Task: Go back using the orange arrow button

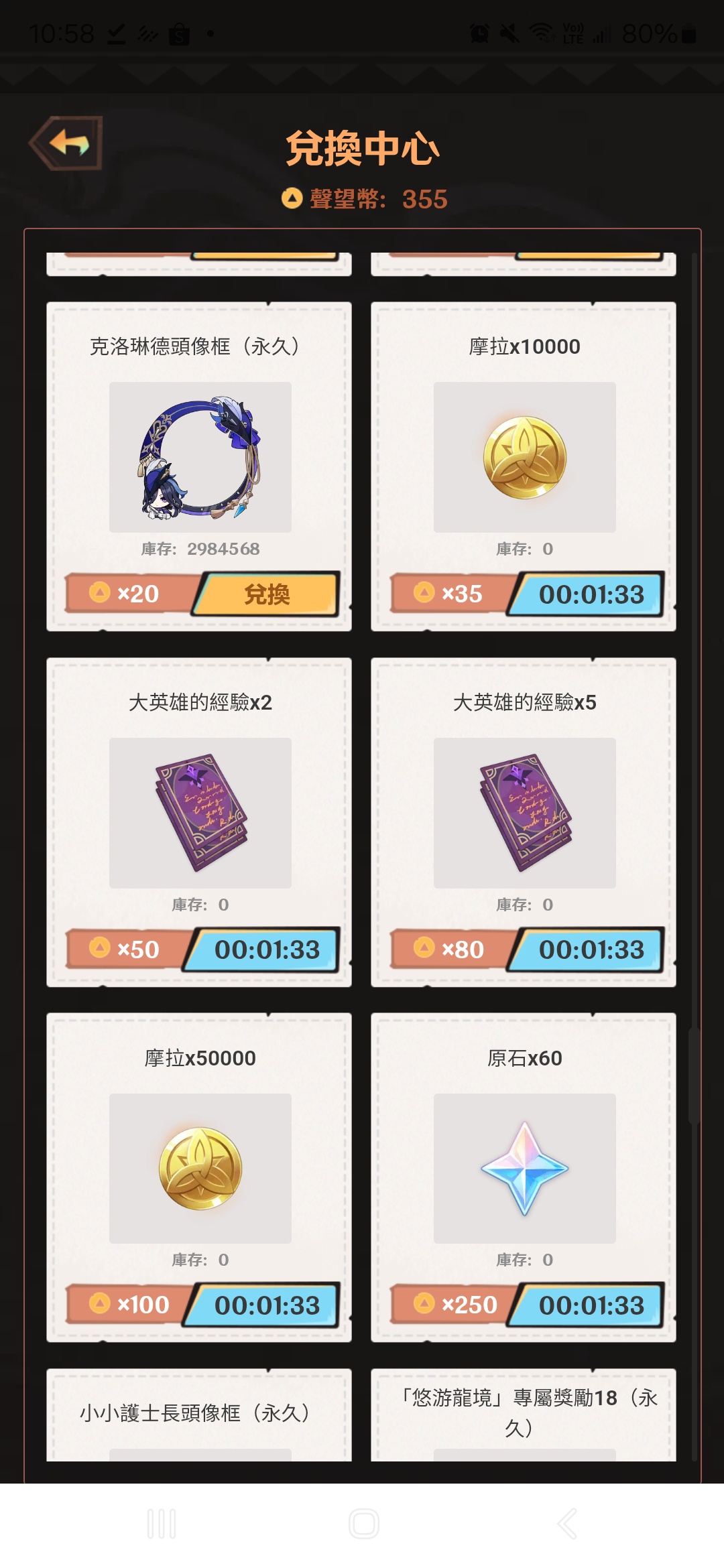Action: 67,143
